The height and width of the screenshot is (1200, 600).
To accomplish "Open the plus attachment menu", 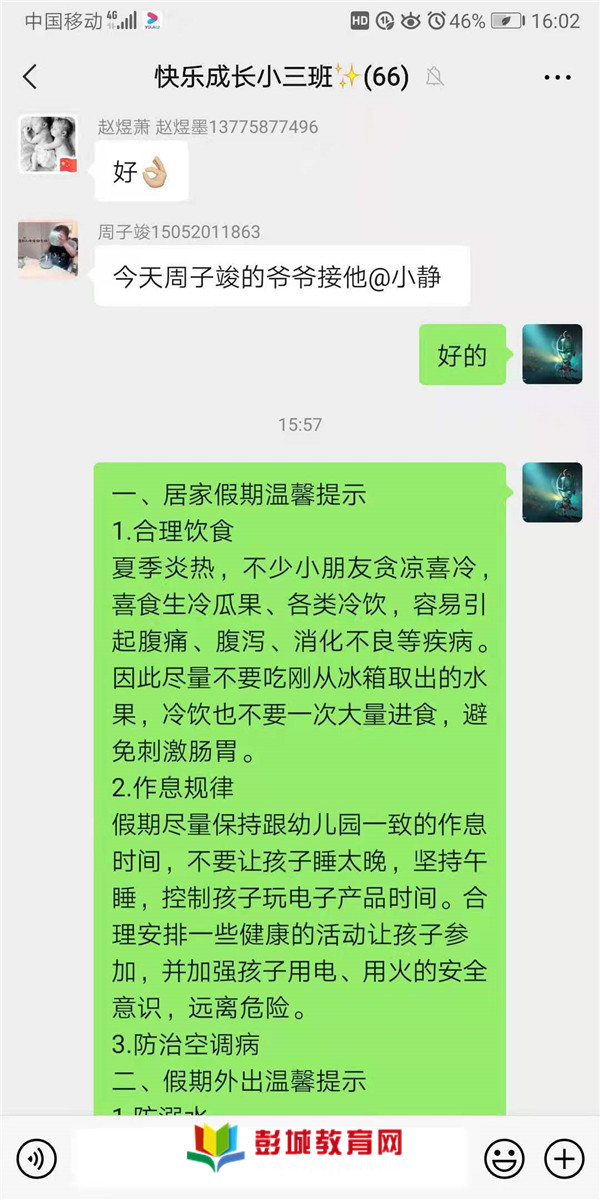I will pos(563,1159).
